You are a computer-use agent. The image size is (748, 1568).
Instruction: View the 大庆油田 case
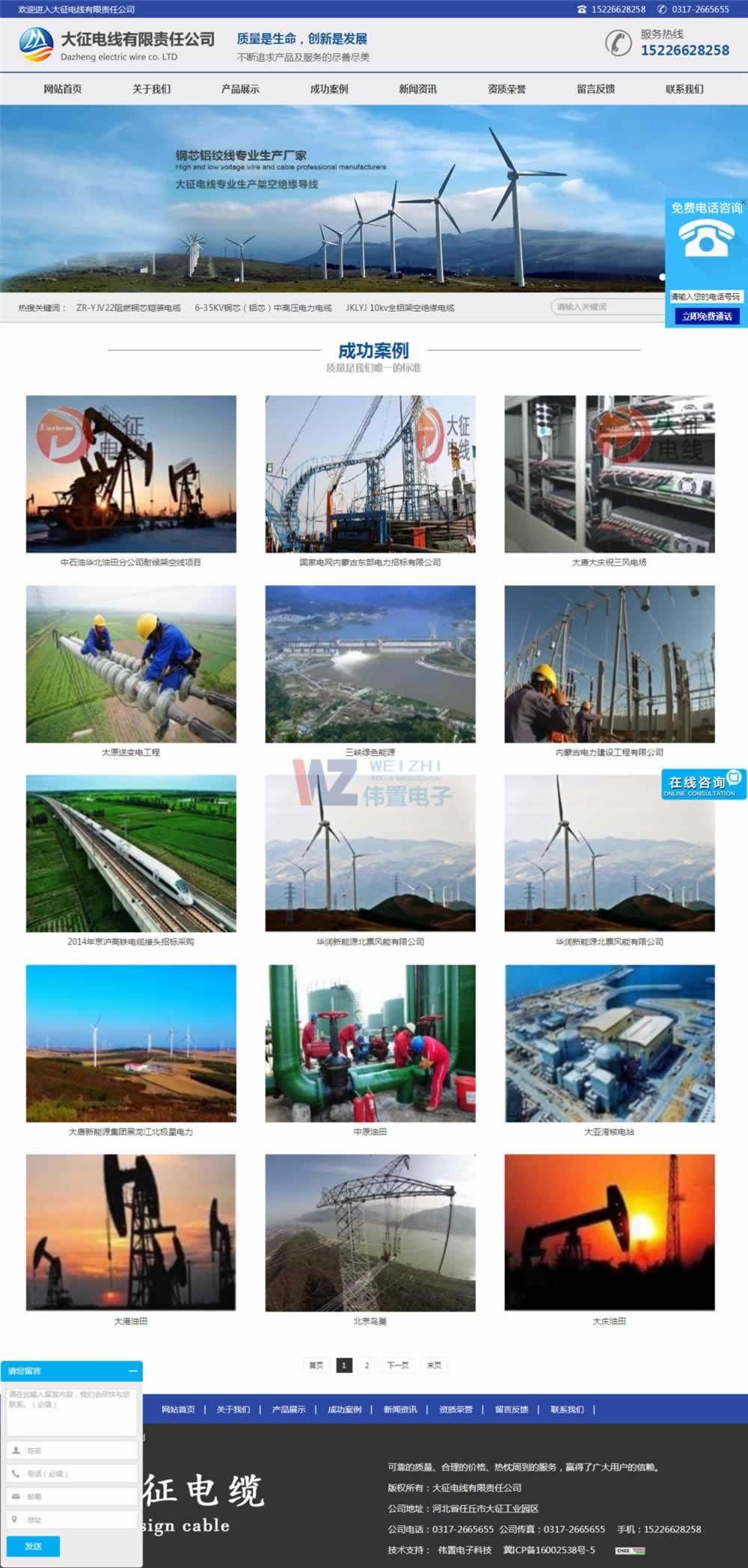(609, 1232)
